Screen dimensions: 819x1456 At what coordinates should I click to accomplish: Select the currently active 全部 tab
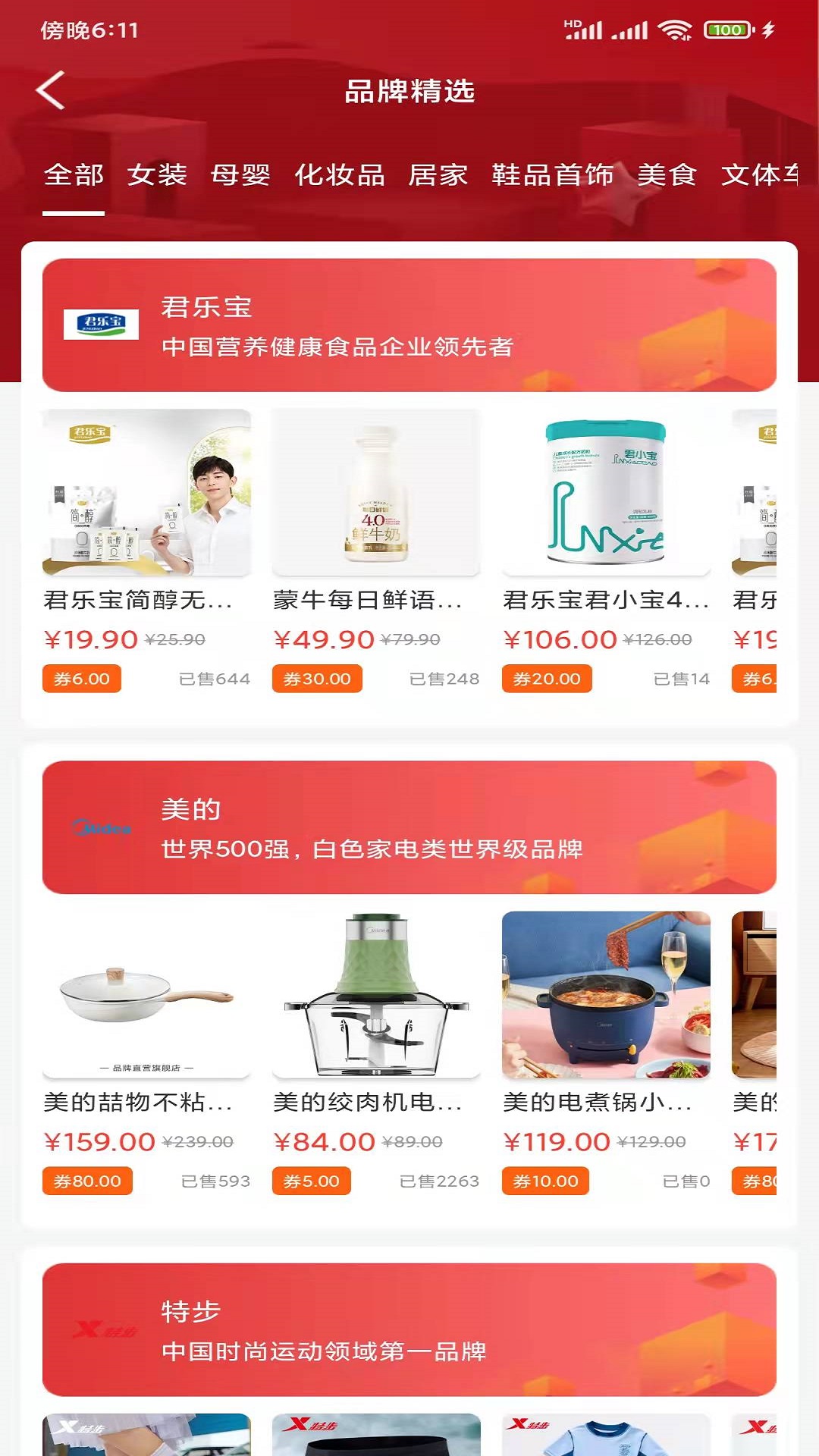tap(74, 175)
